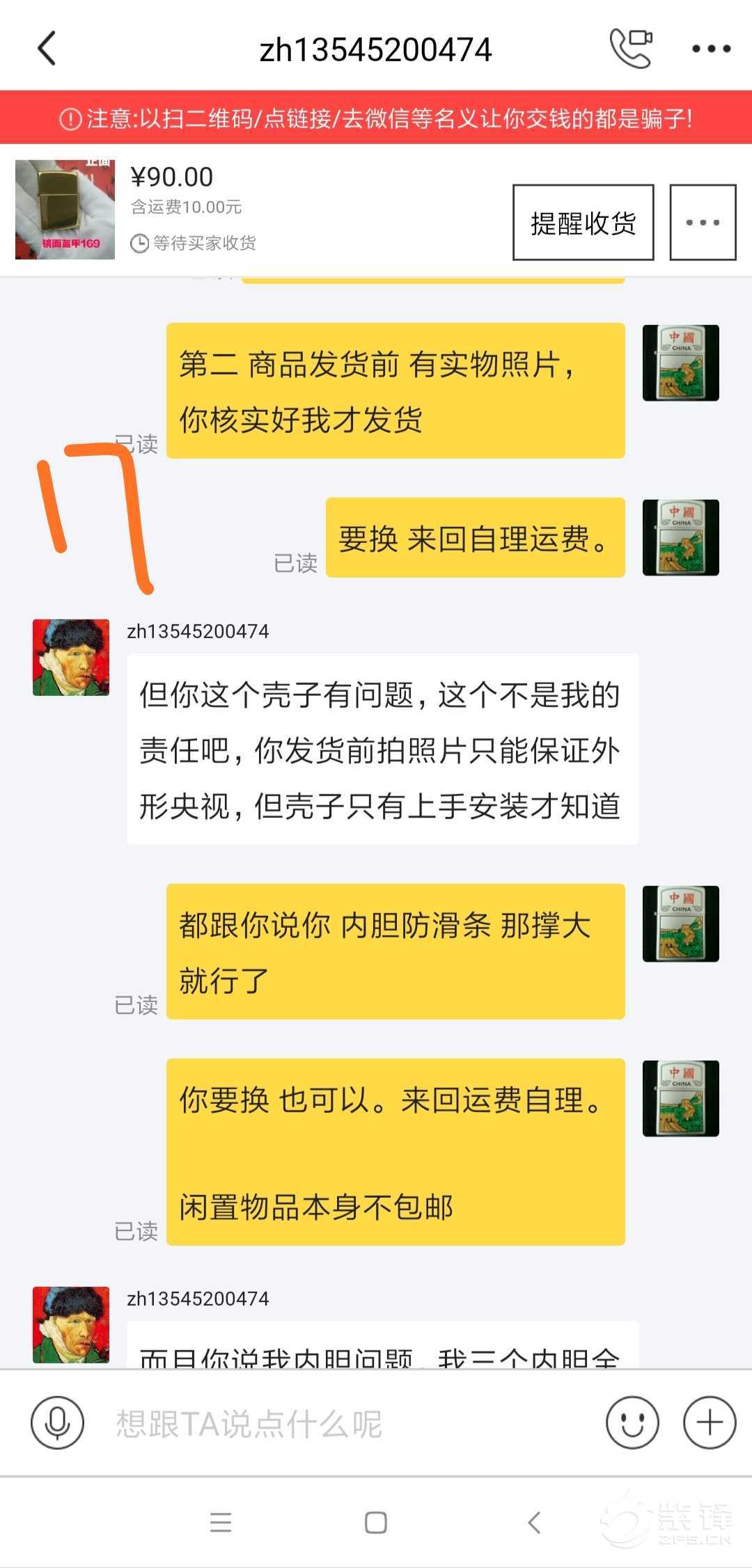Switch to voice message input
752x1568 pixels.
click(x=57, y=1423)
